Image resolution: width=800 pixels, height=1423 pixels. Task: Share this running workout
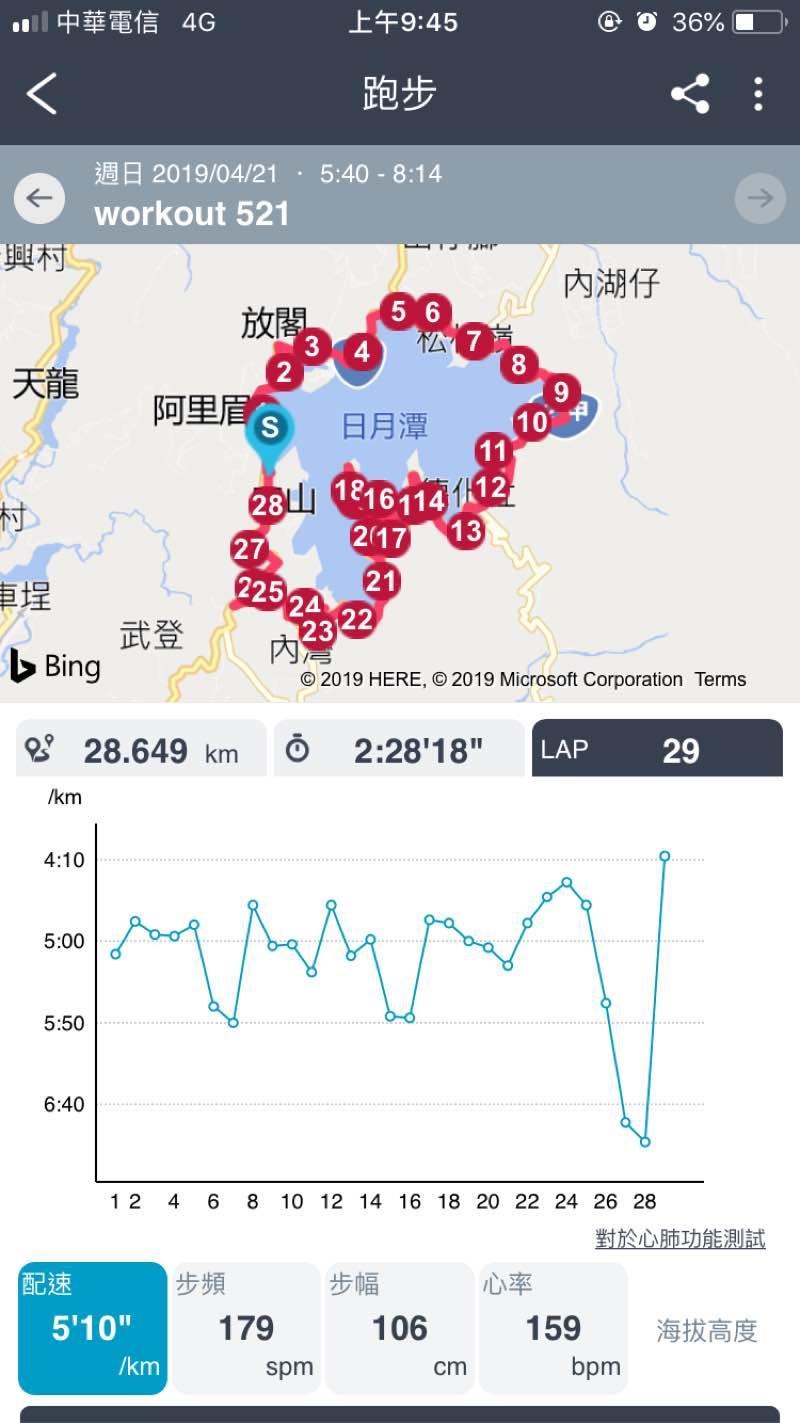(x=690, y=94)
